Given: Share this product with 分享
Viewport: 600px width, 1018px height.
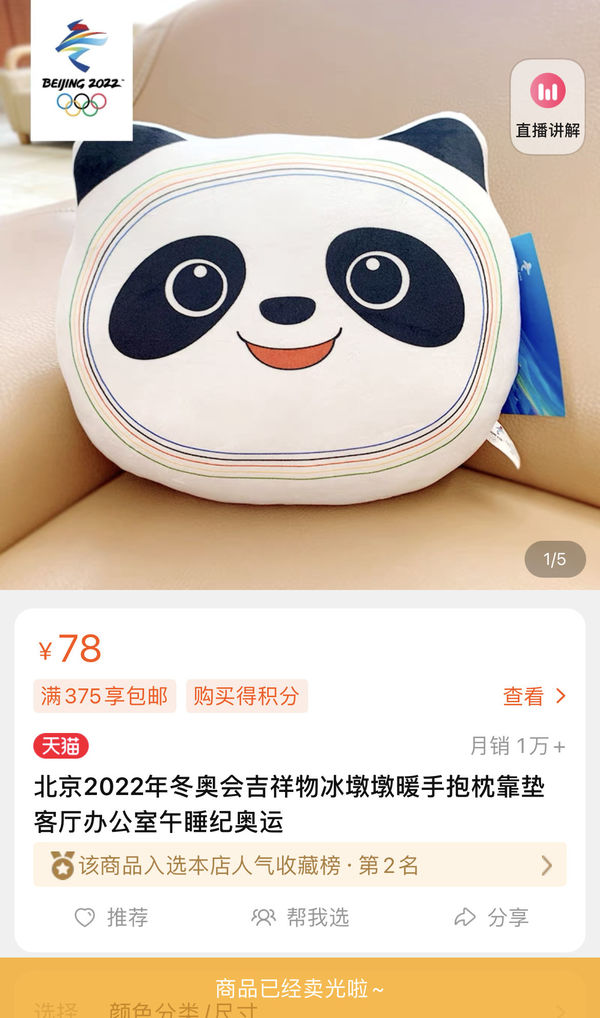Looking at the screenshot, I should (x=491, y=917).
